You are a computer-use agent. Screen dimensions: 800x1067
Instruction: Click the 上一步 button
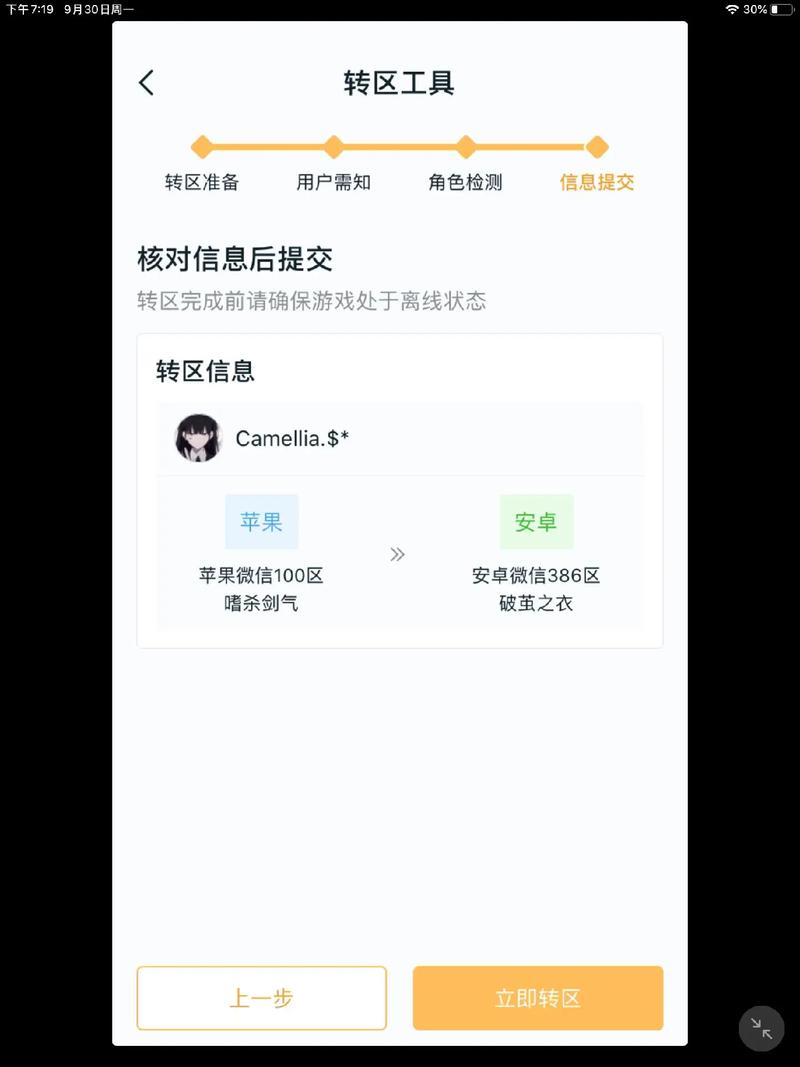click(261, 998)
